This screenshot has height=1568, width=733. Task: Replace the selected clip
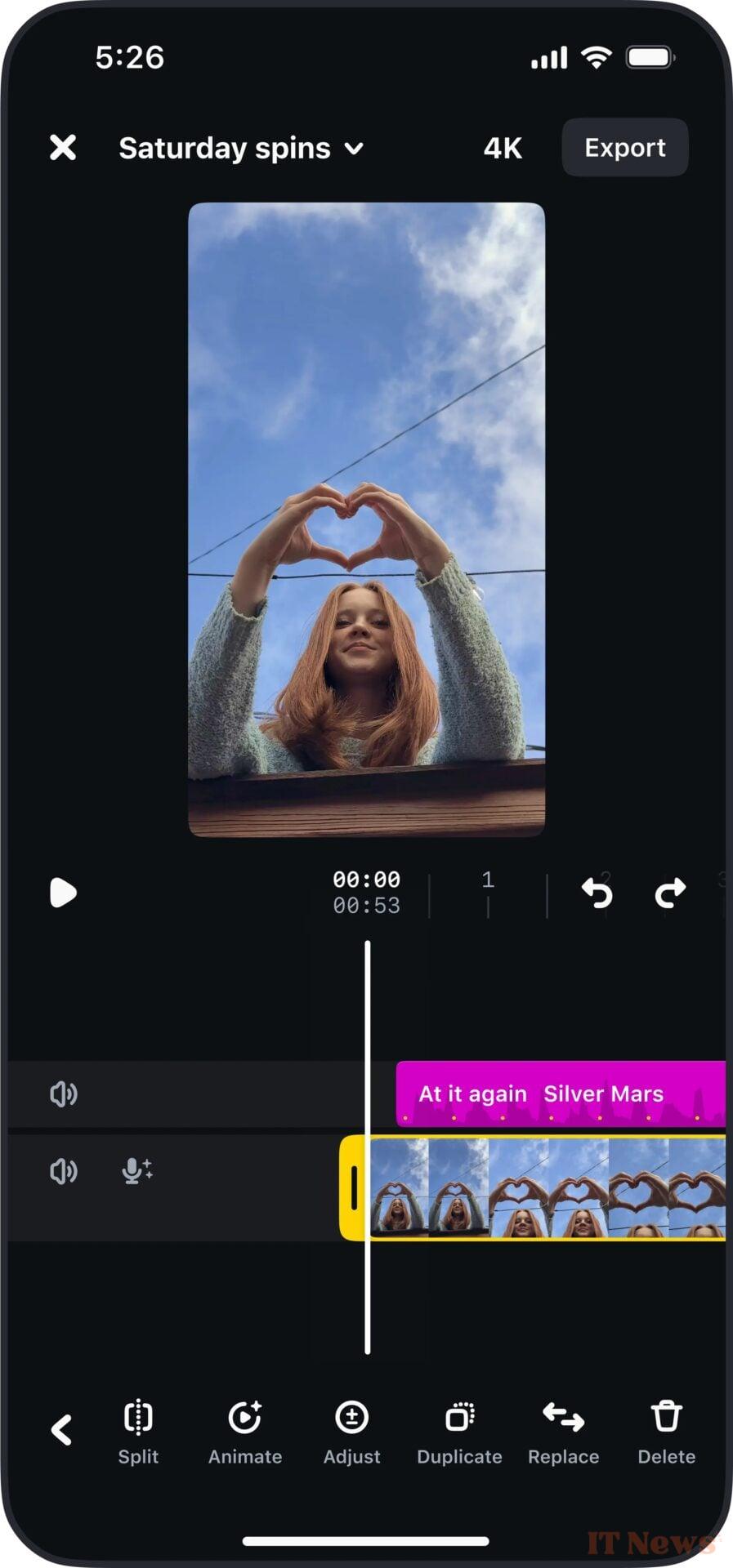pos(563,1431)
